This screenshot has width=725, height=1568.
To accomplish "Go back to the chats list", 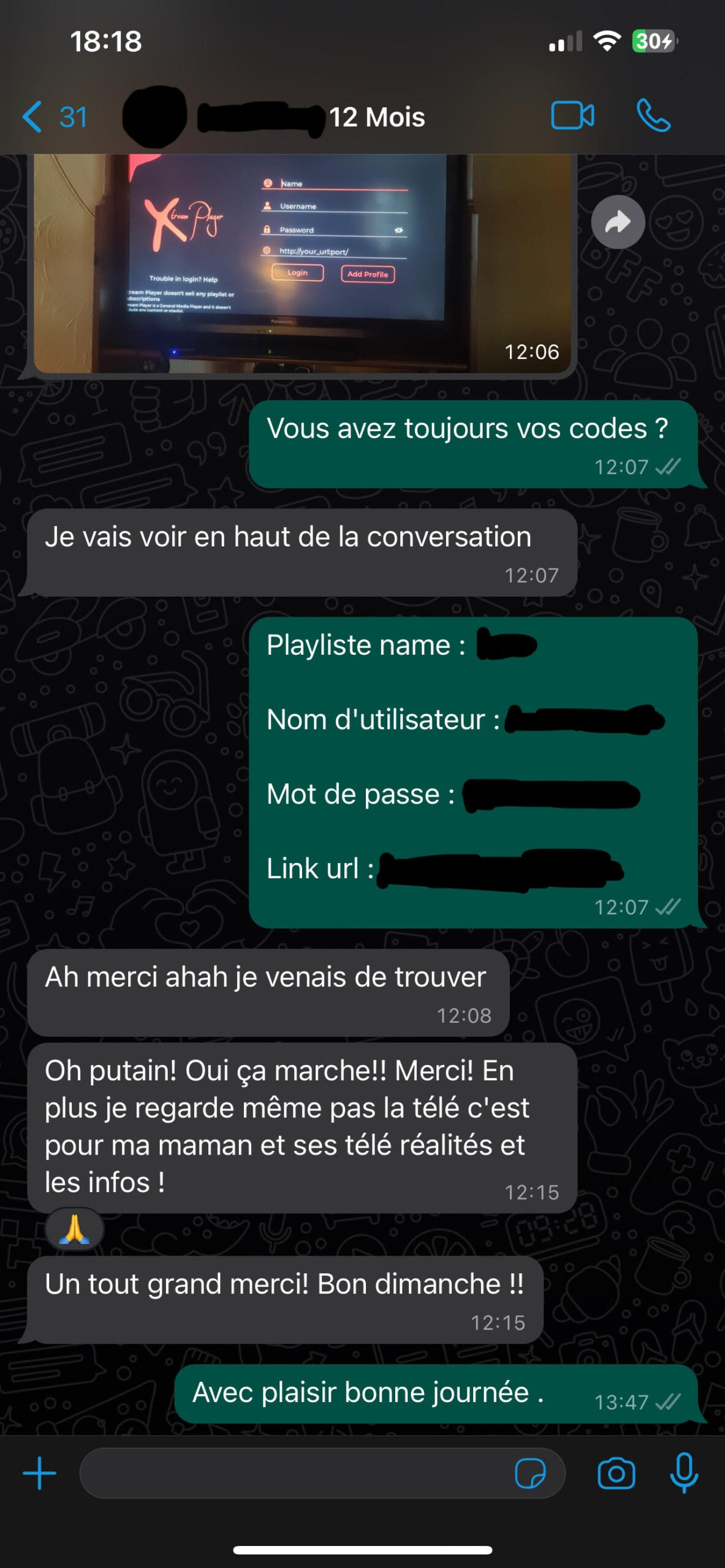I will [x=54, y=116].
